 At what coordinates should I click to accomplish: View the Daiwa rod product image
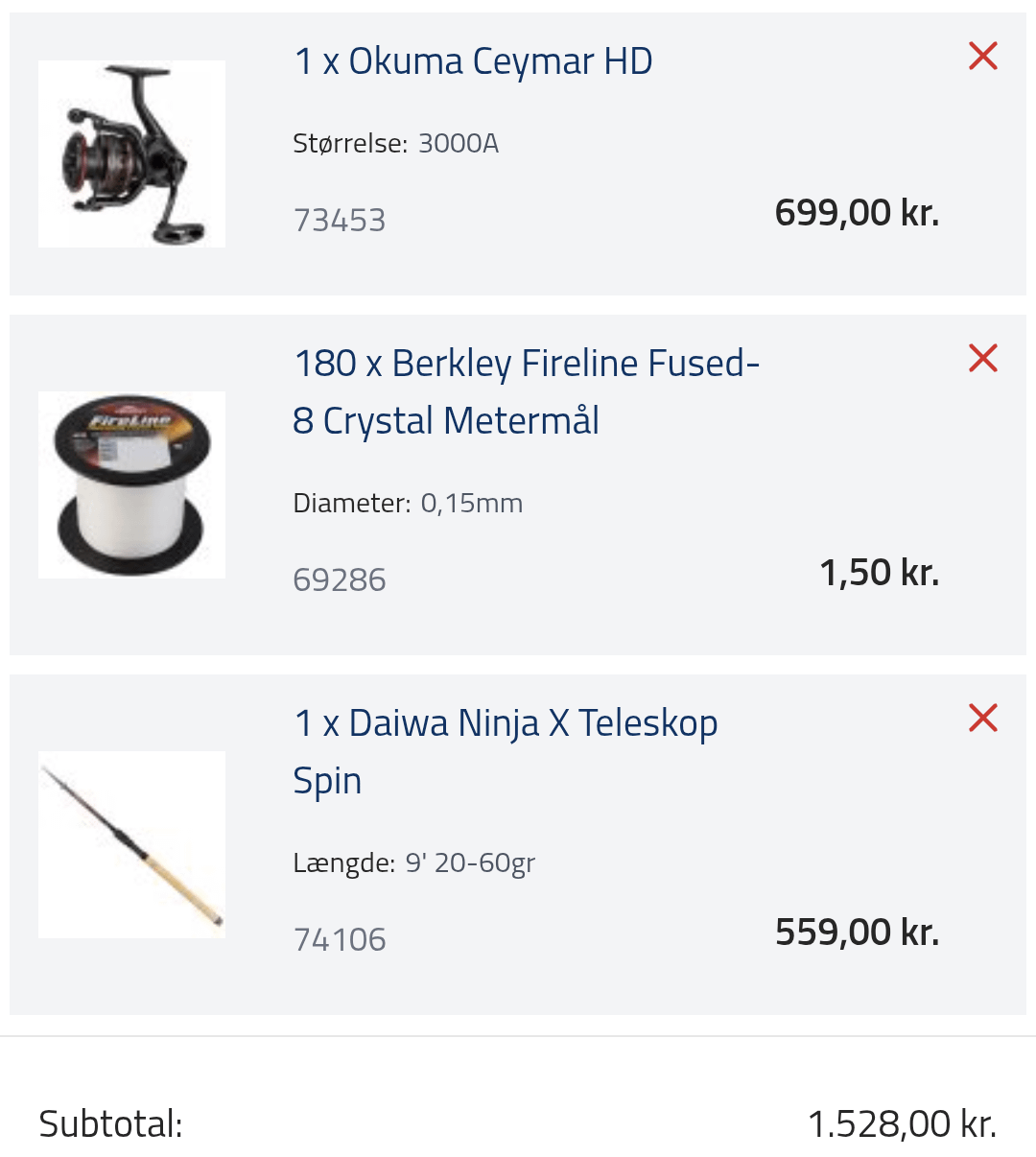(132, 845)
